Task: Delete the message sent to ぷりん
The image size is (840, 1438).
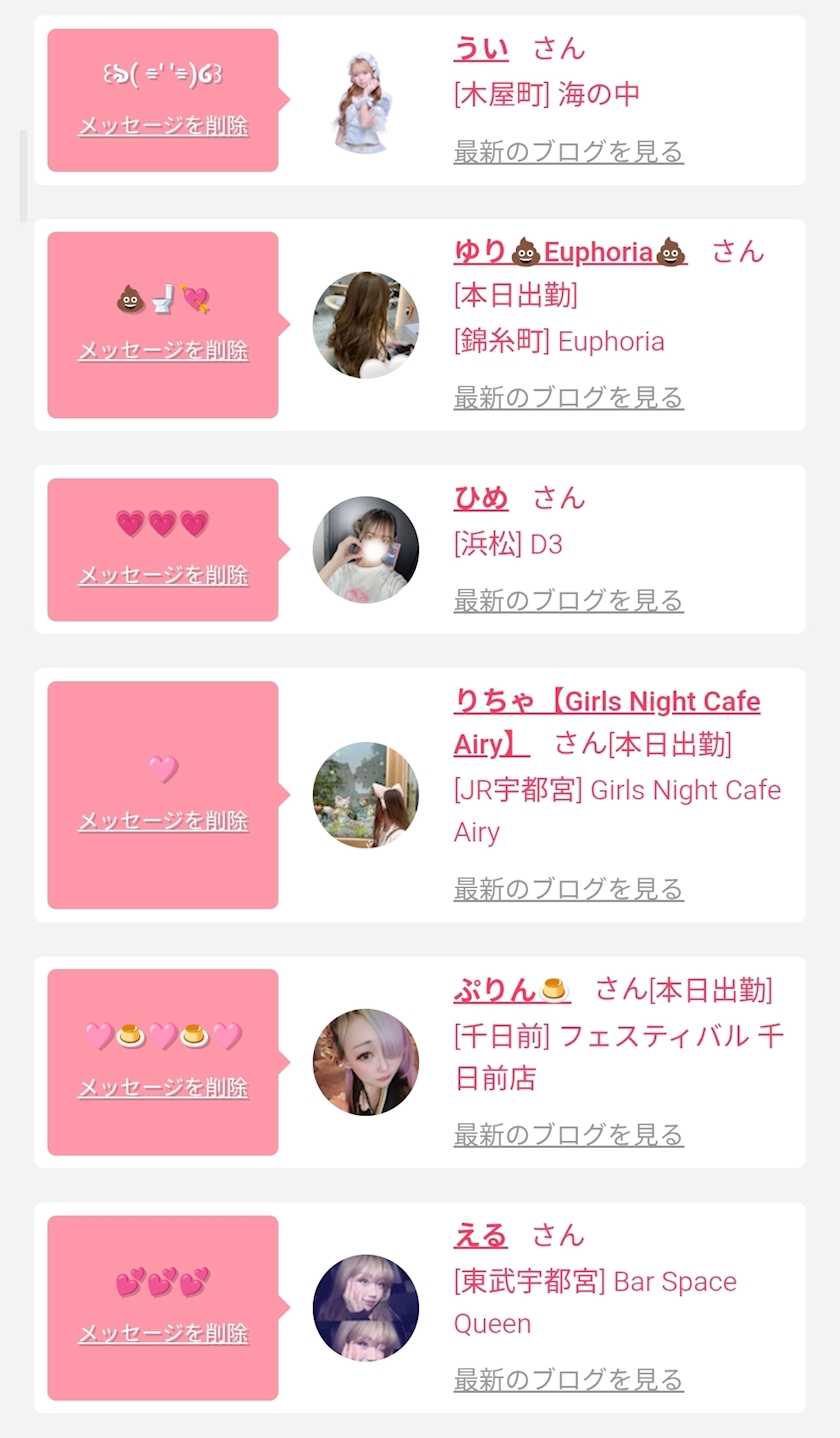Action: tap(163, 1088)
